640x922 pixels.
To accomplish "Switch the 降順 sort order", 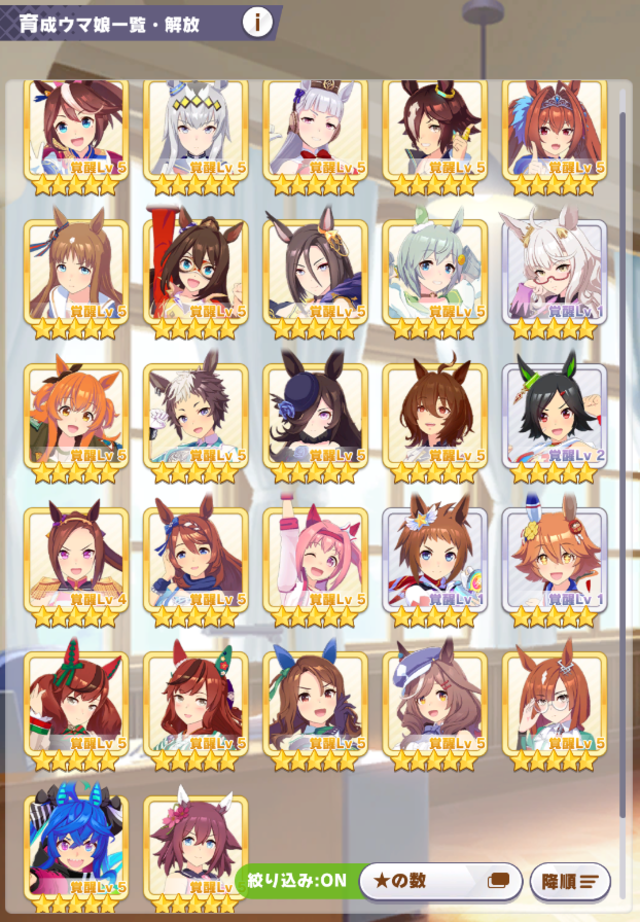I will click(570, 881).
